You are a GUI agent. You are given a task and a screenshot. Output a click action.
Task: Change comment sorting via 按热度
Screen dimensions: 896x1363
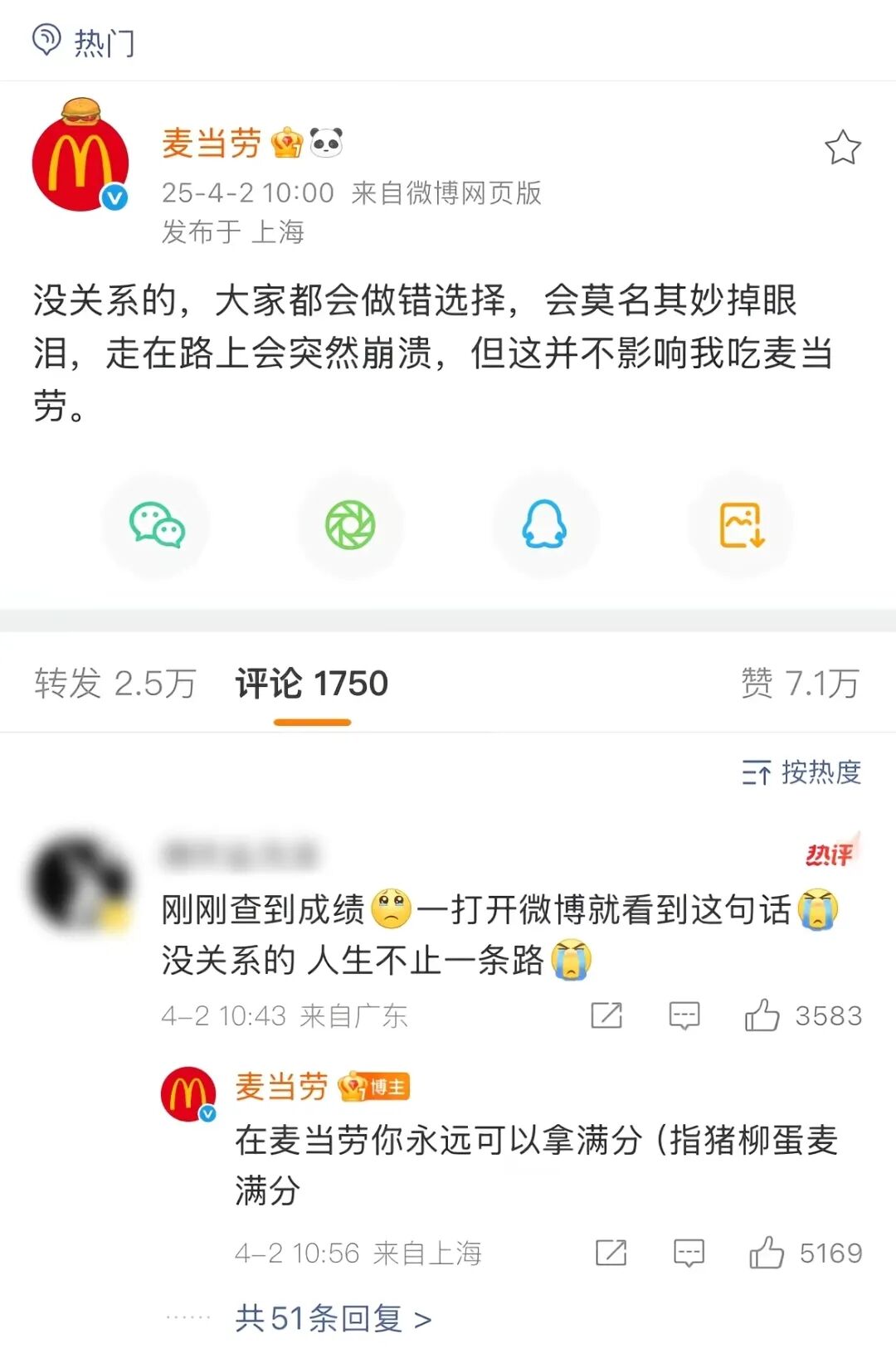click(x=801, y=772)
